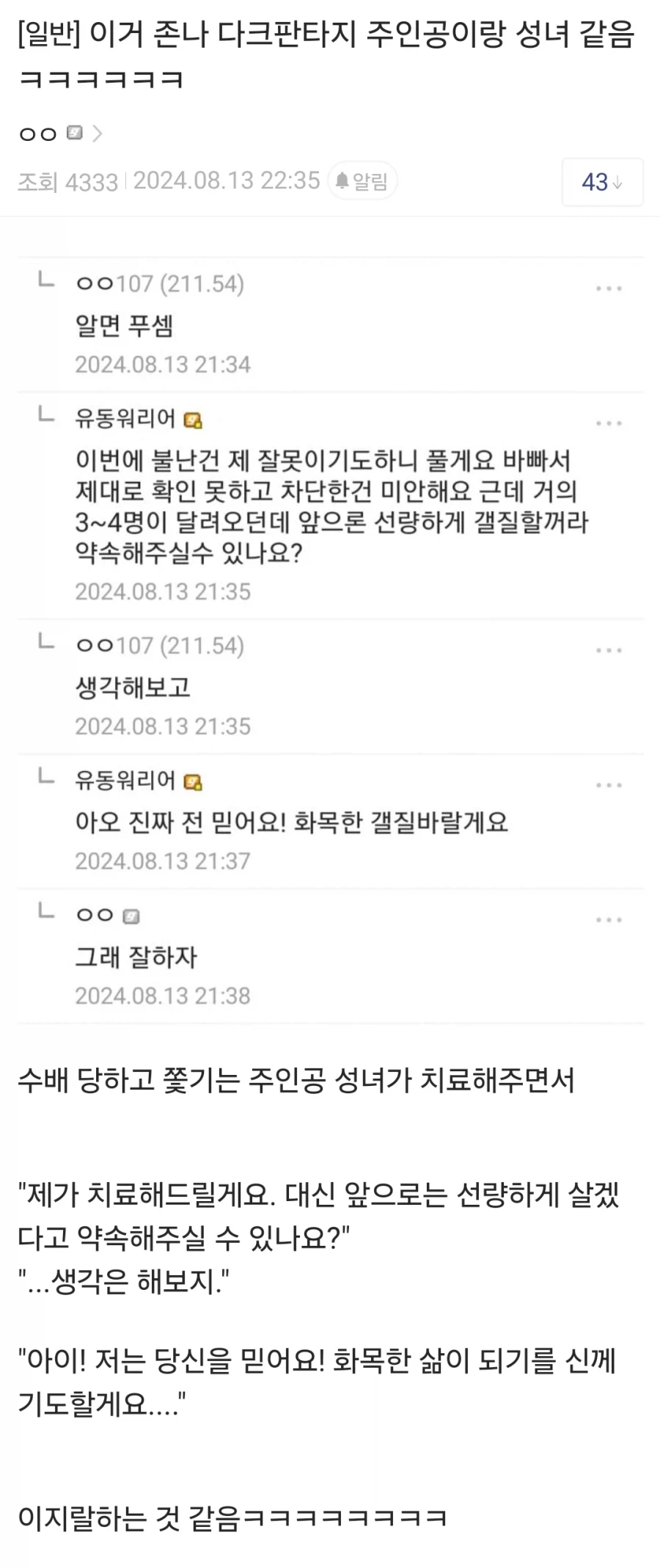Expand the ... options on ㅇㅇ107's 알면 푸셈 comment
Image resolution: width=660 pixels, height=1568 pixels.
609,288
